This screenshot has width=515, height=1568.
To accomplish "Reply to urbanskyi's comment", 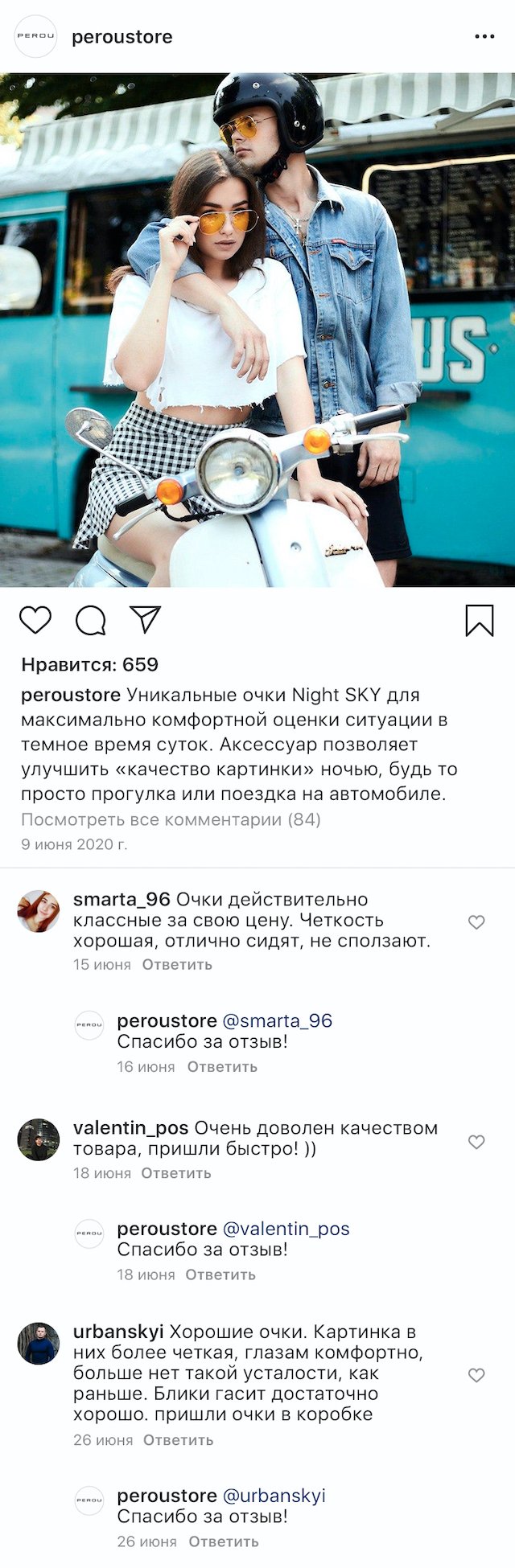I will click(x=178, y=1440).
